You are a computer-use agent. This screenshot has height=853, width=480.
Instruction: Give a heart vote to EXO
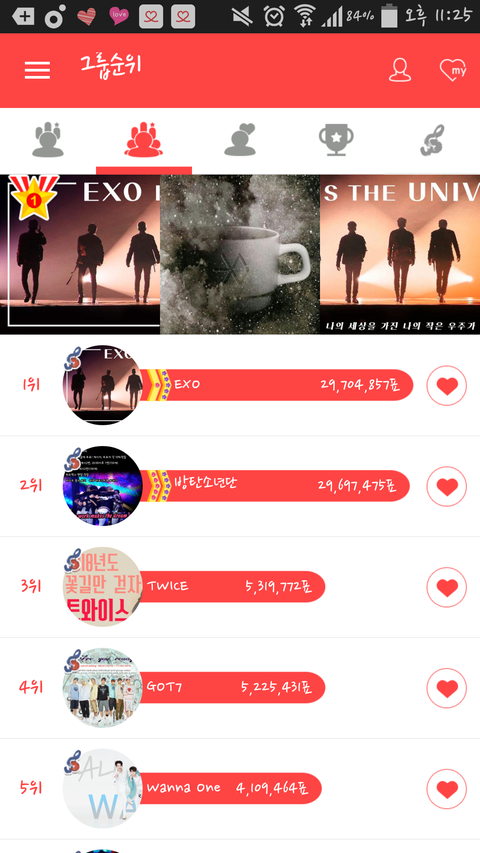pos(447,386)
